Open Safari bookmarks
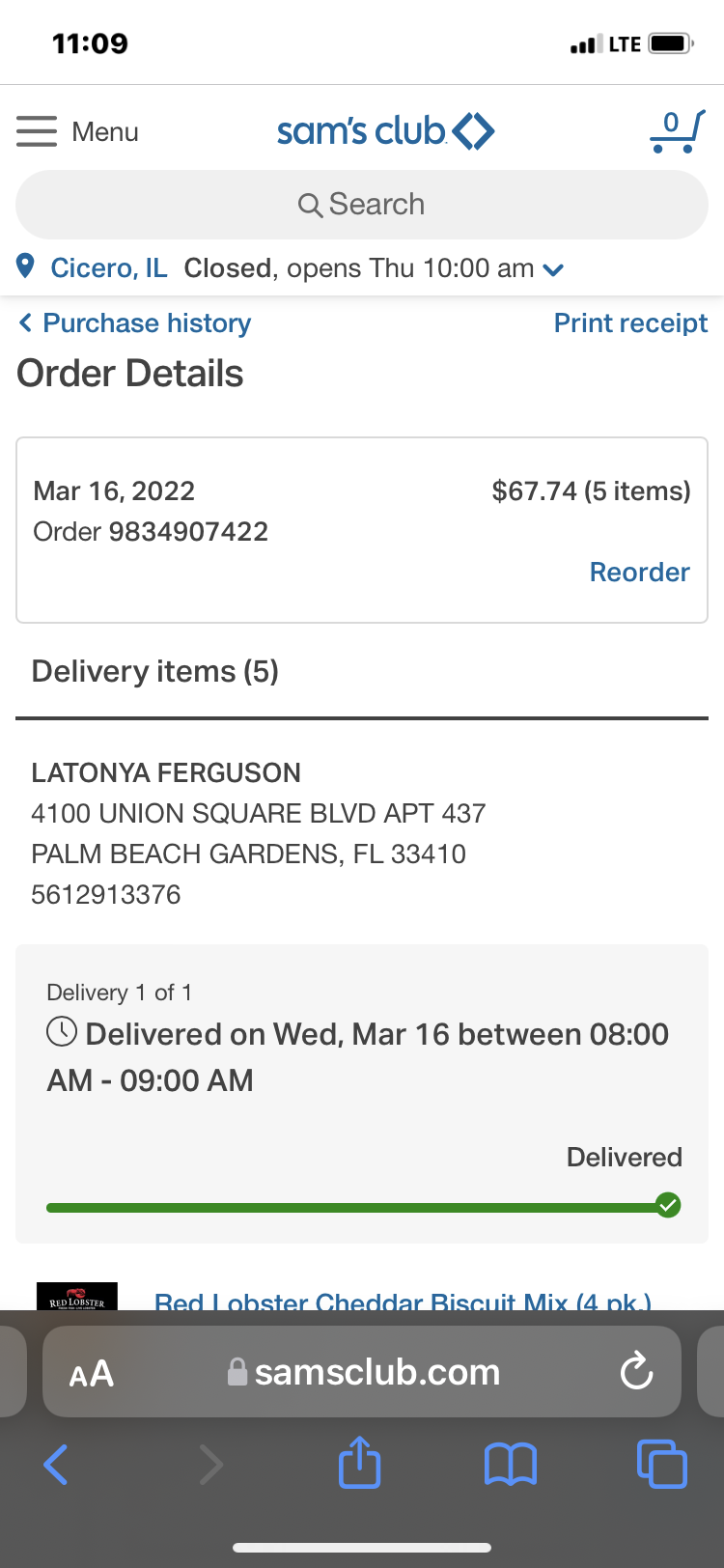Viewport: 724px width, 1568px height. point(510,1464)
